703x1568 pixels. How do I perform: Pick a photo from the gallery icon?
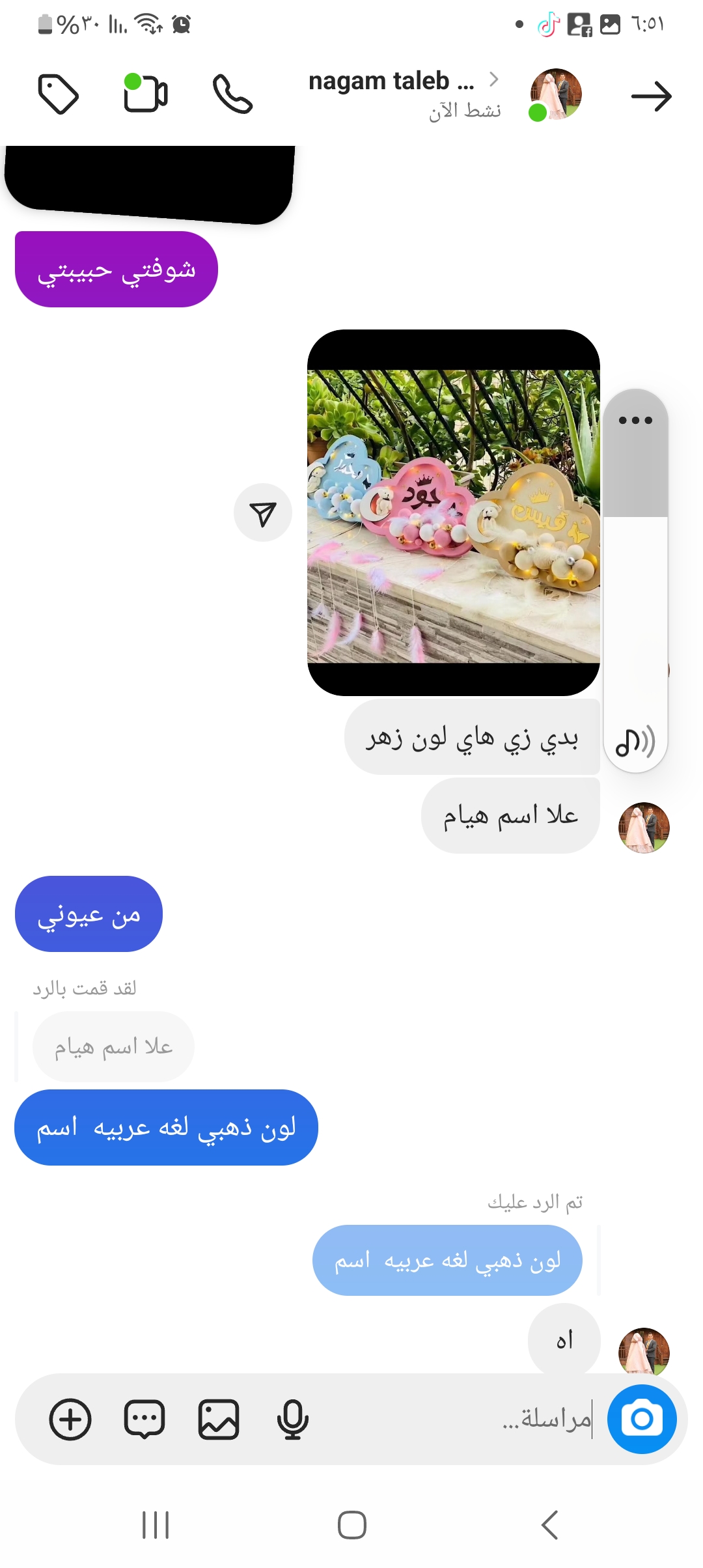(x=218, y=1419)
